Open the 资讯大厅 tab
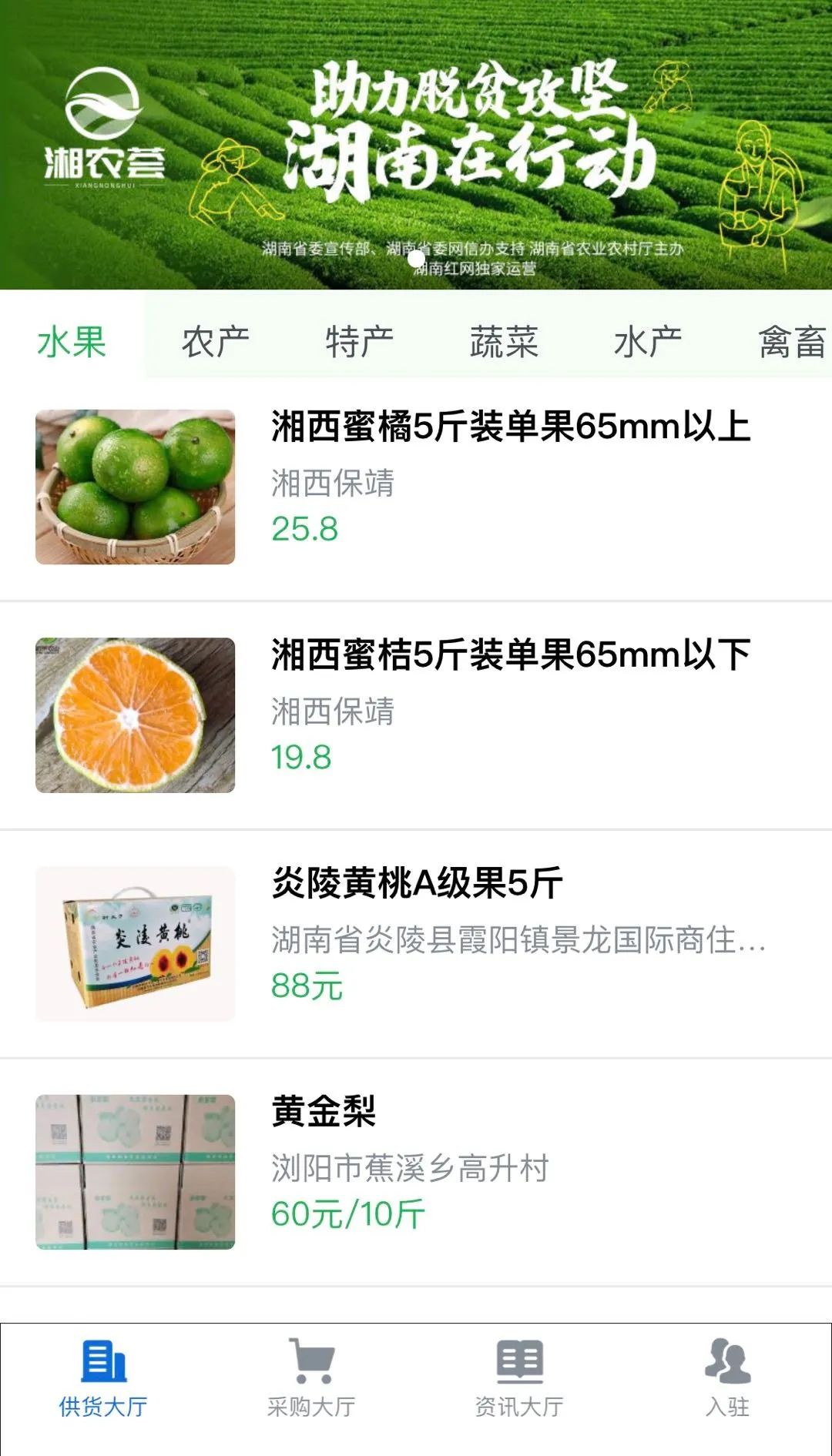The height and width of the screenshot is (1456, 832). (519, 1378)
